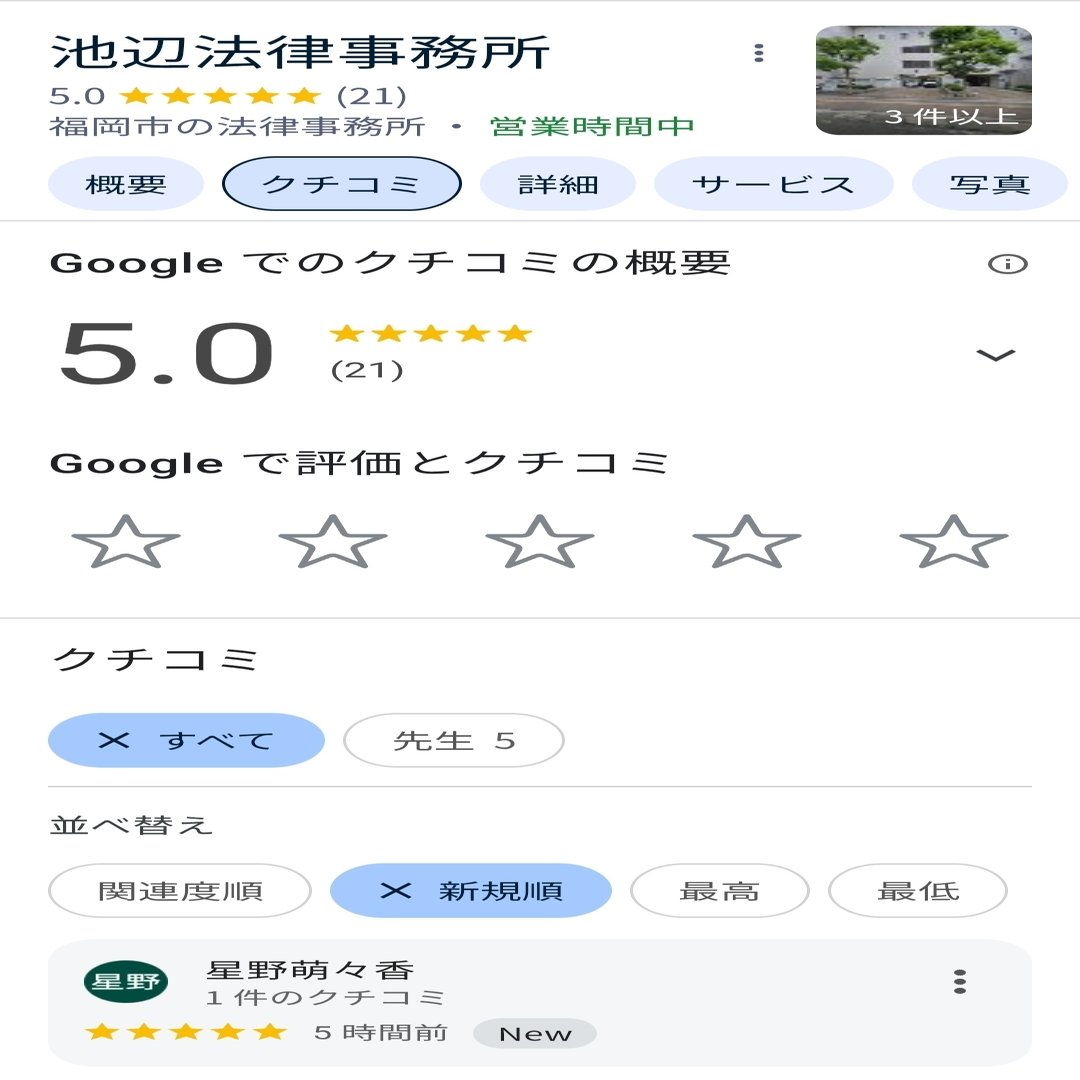Switch to the 詳細 tab
This screenshot has height=1080, width=1080.
[x=558, y=185]
